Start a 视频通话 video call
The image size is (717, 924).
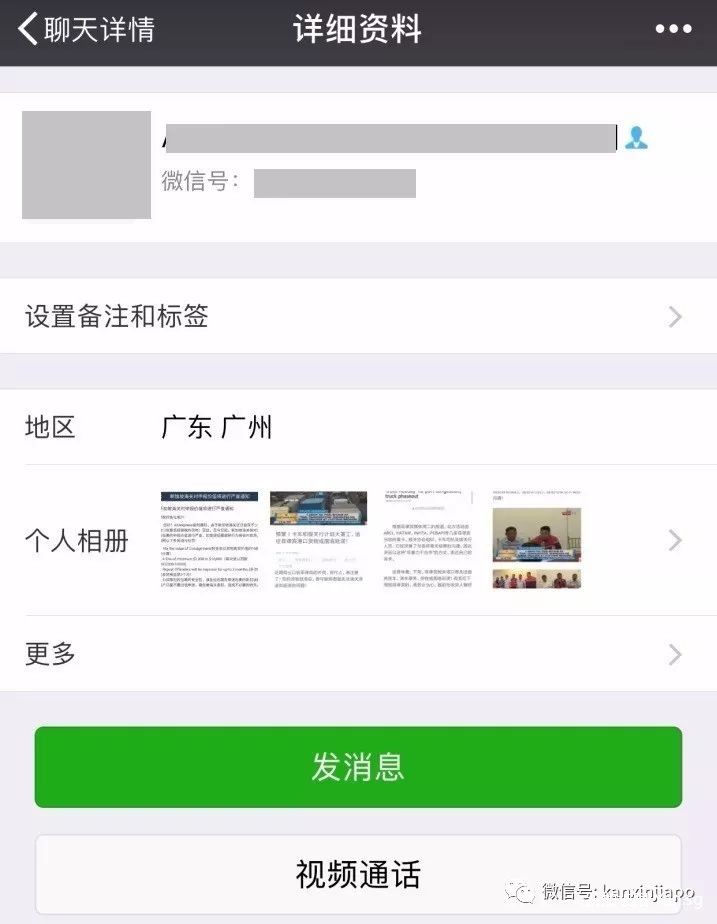(358, 874)
